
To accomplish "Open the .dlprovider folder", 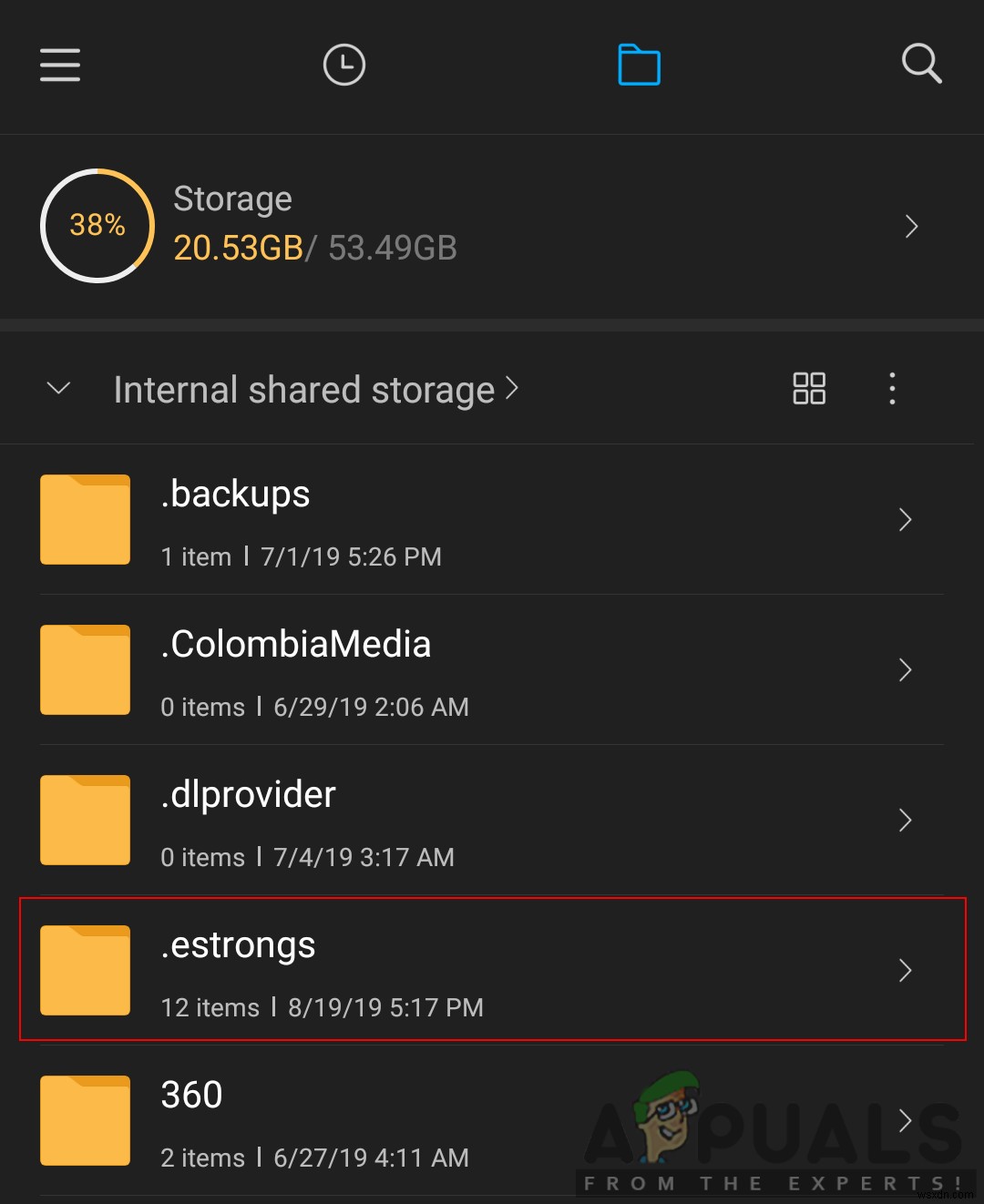I will pos(364,820).
